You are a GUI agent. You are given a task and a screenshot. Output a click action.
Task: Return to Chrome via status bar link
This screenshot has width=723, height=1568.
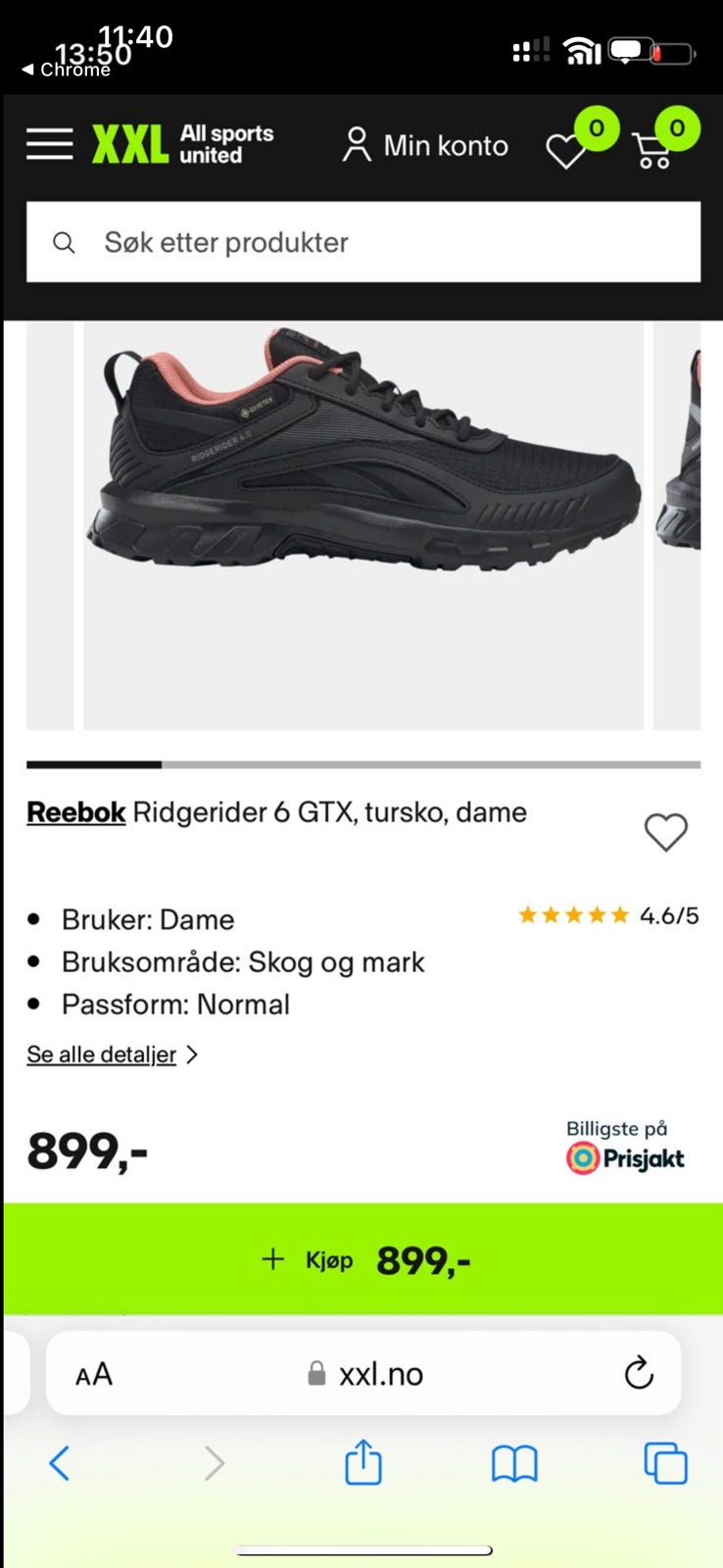coord(69,69)
